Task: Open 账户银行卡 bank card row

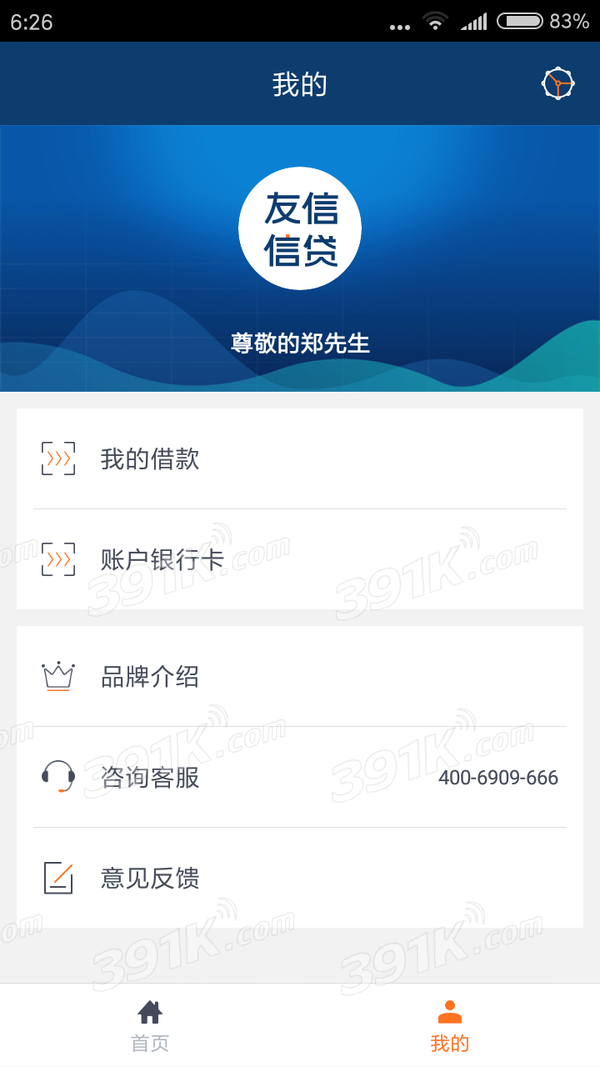Action: (300, 559)
